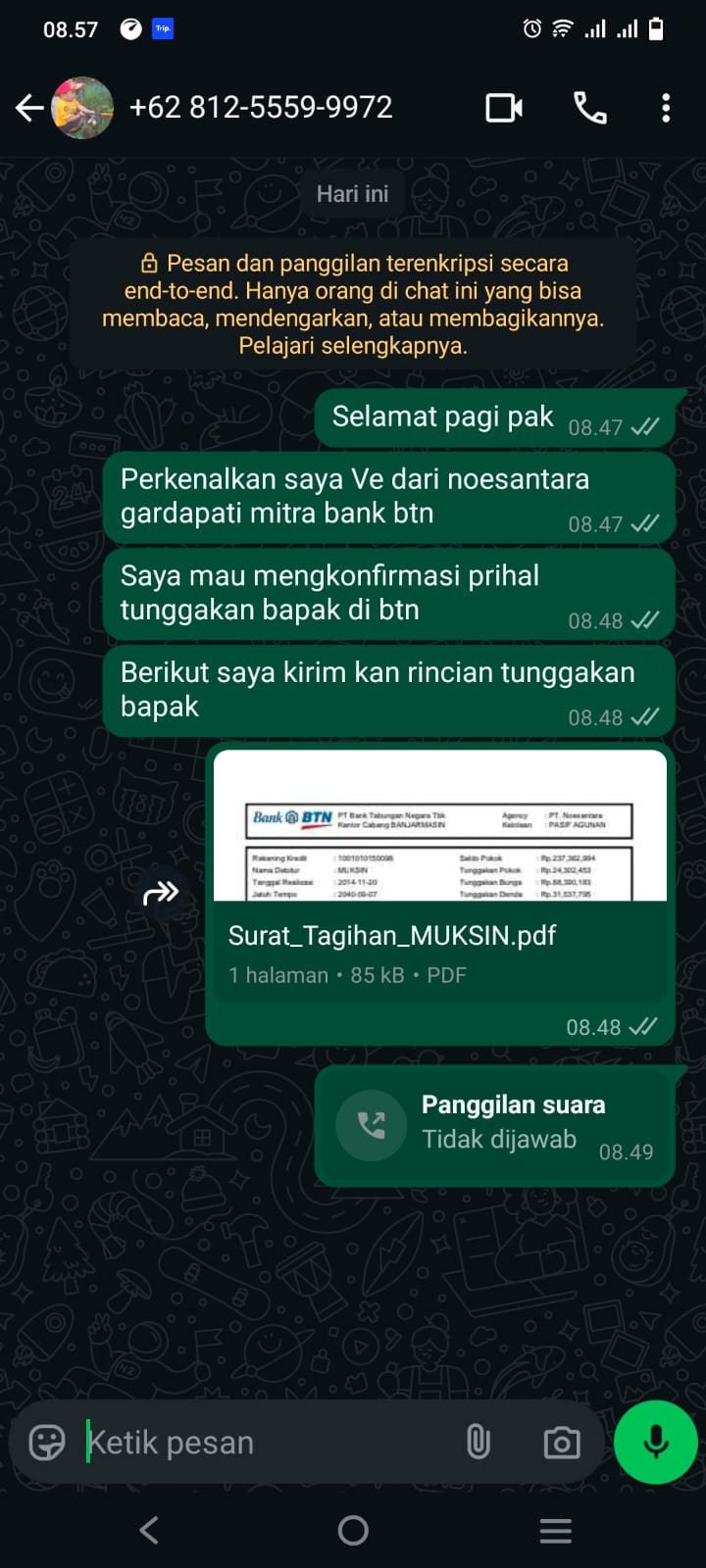Image resolution: width=706 pixels, height=1568 pixels.
Task: Tap the system back button
Action: 149,1530
